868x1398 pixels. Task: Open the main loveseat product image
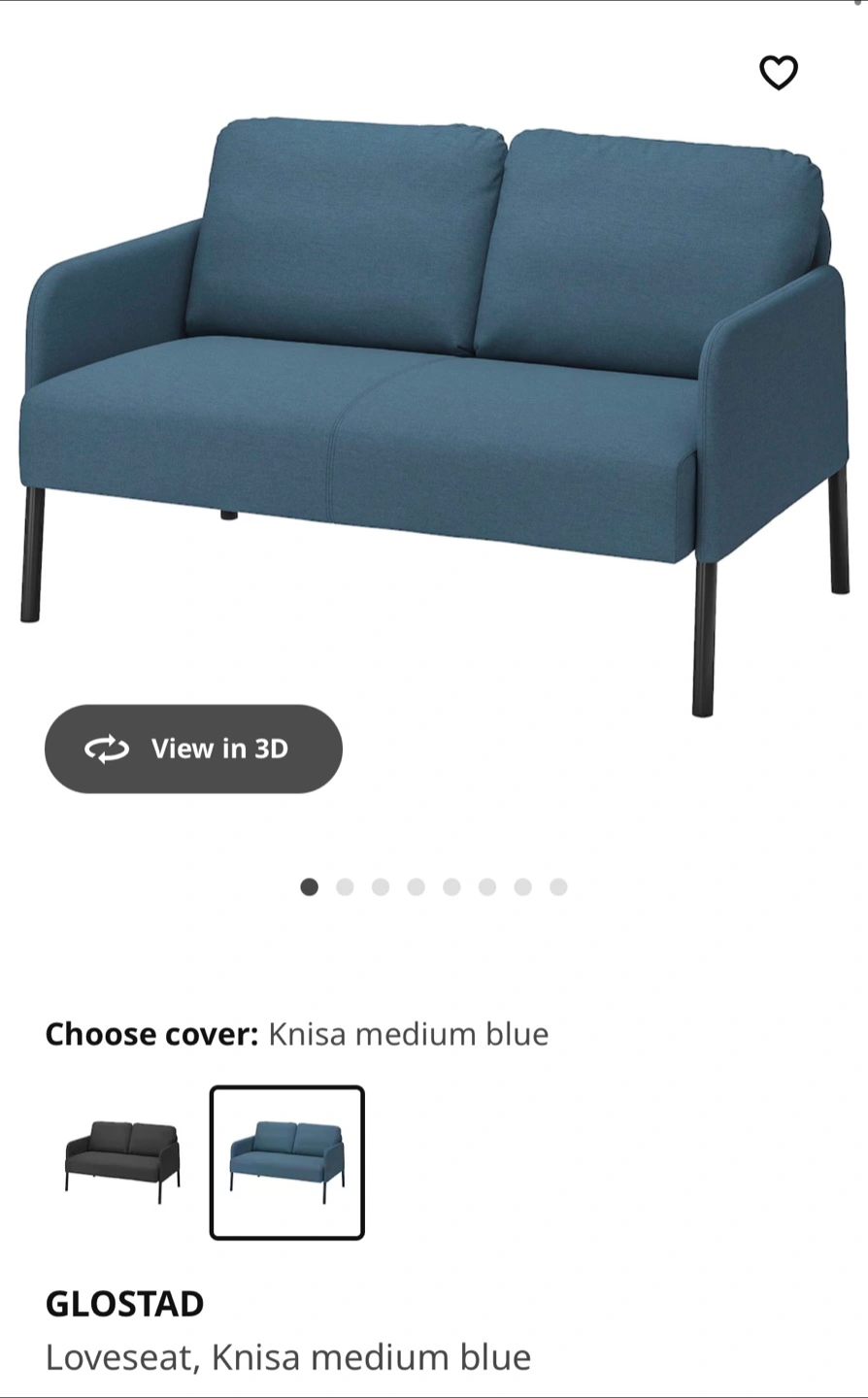[434, 416]
